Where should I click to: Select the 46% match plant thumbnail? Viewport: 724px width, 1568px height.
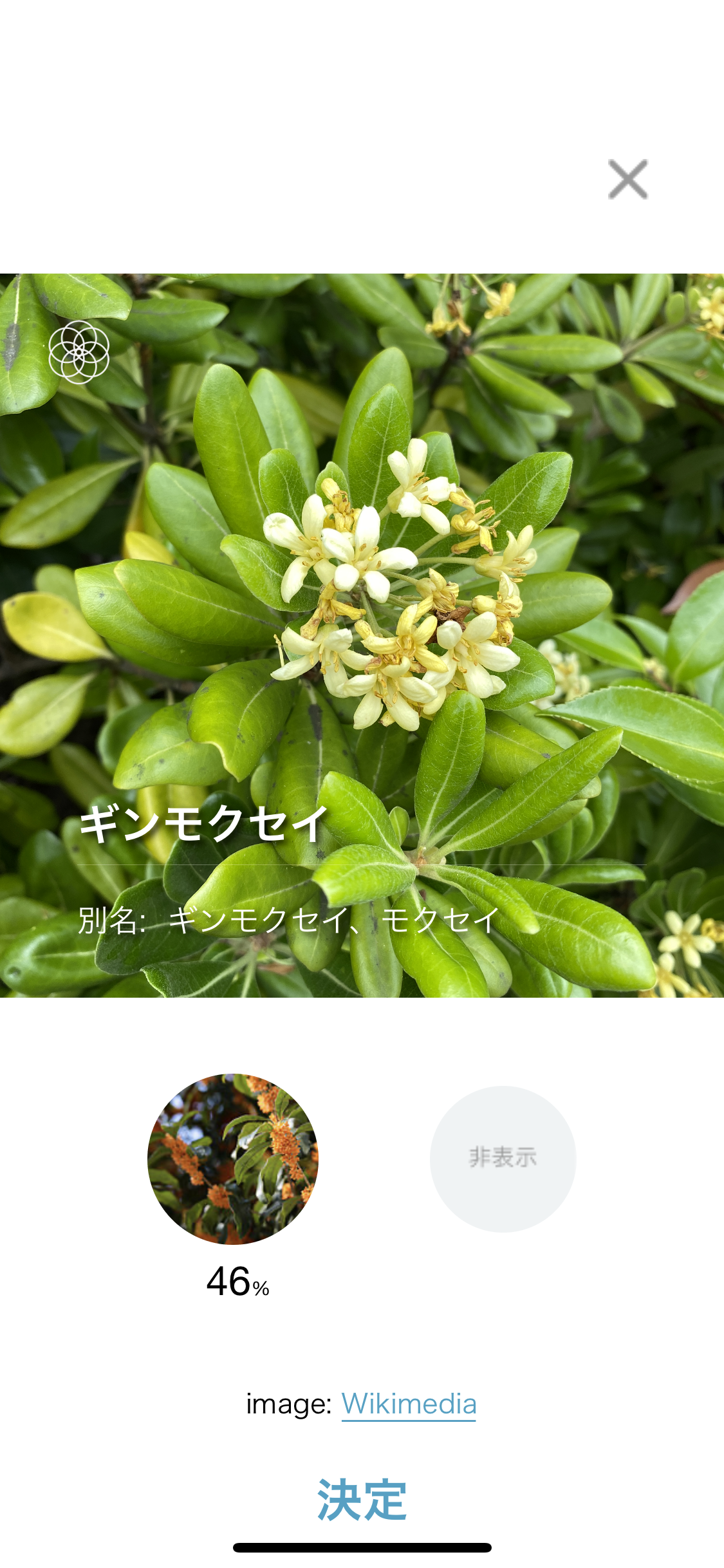click(233, 1159)
